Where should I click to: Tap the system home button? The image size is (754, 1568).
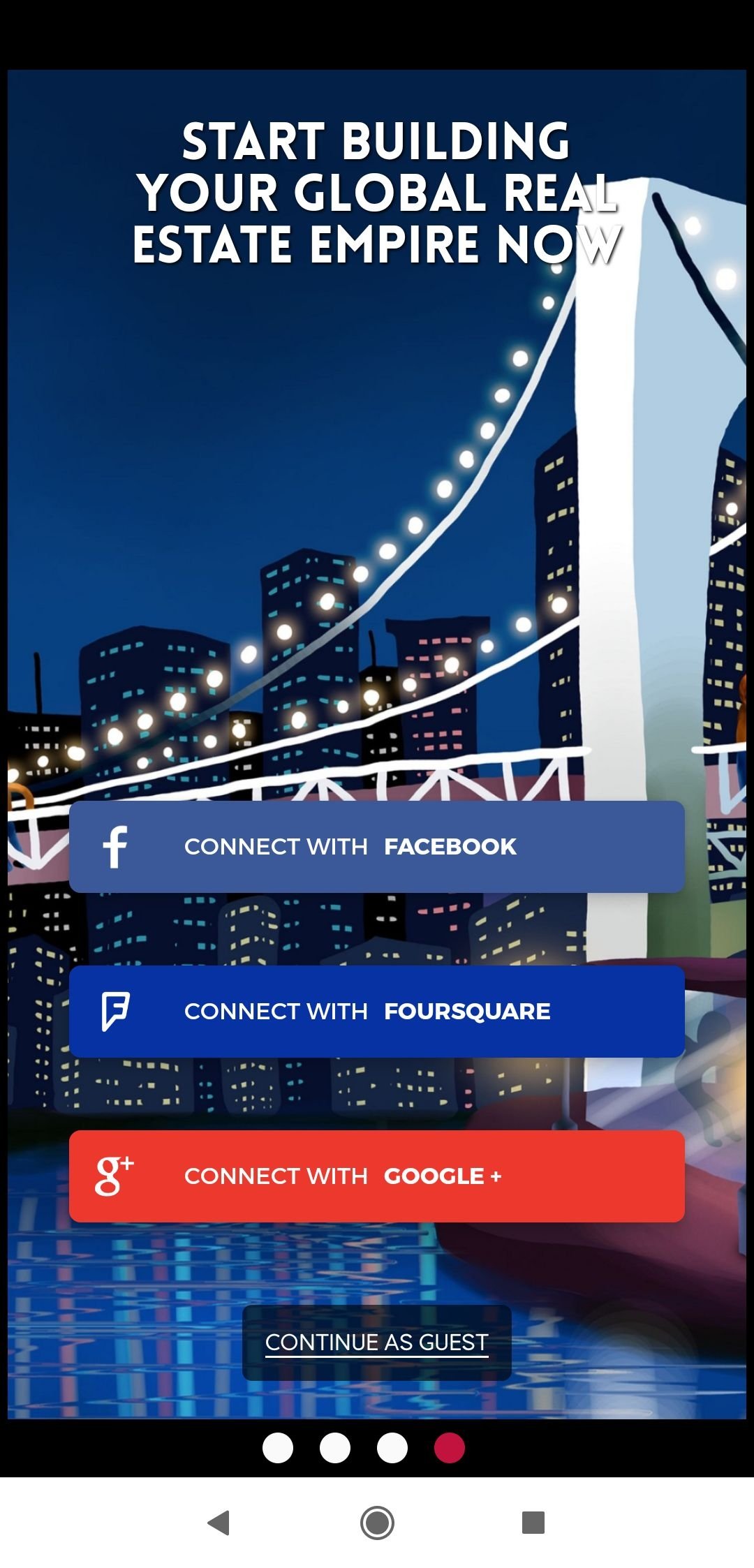(377, 1523)
